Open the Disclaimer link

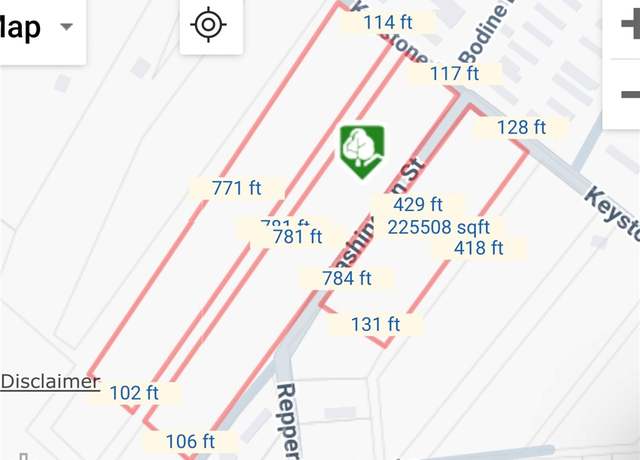[x=50, y=381]
